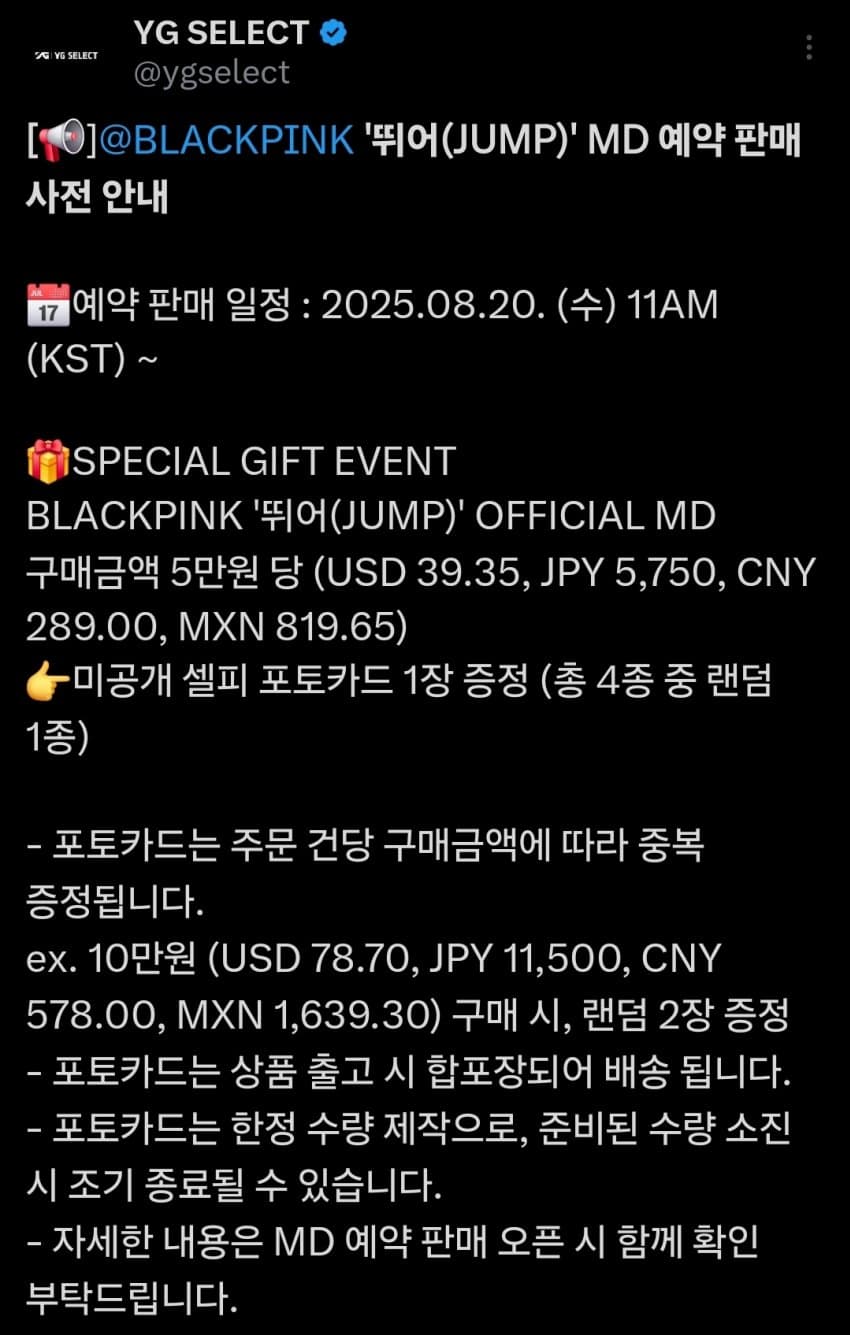Open the YG SELECT account name
This screenshot has width=850, height=1335.
coord(221,32)
